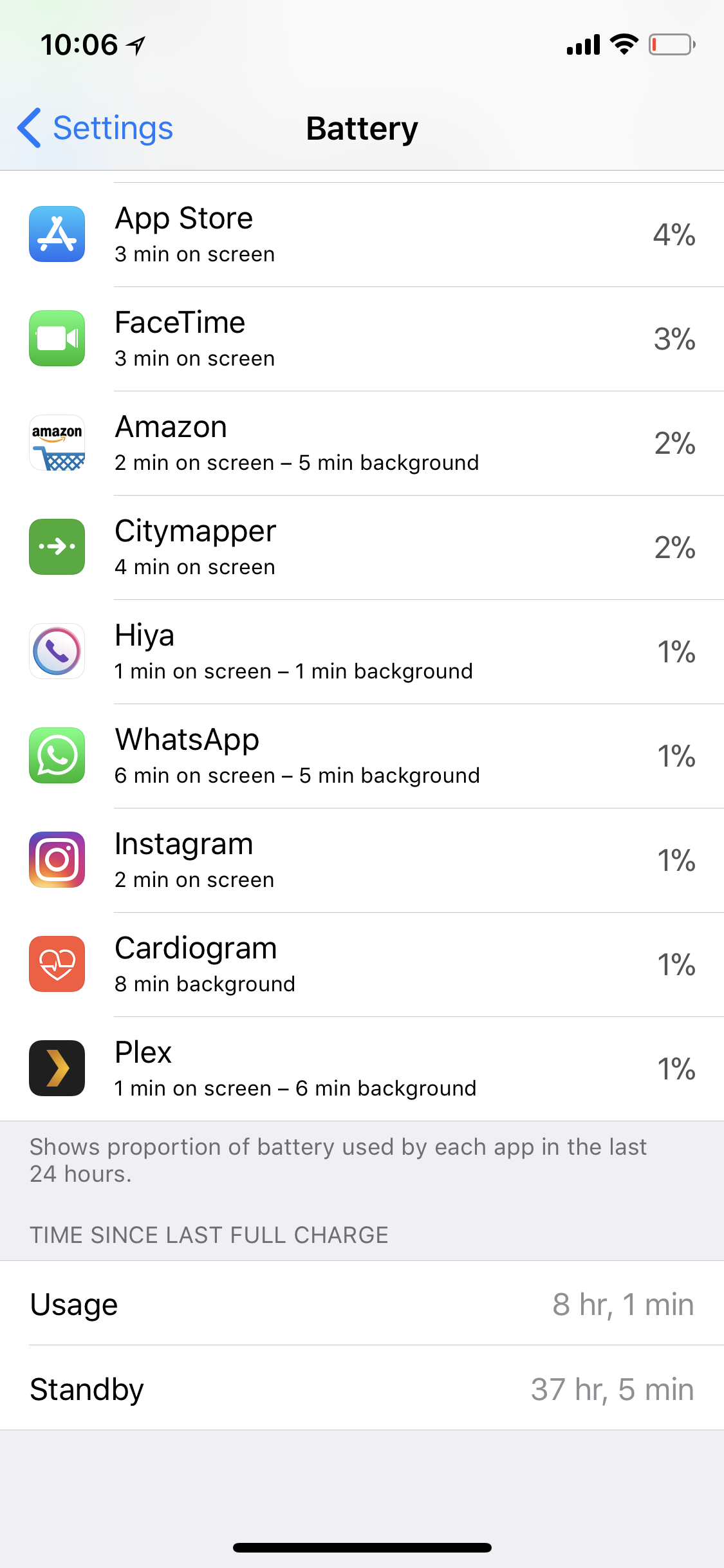Go back to Settings

pyautogui.click(x=95, y=128)
